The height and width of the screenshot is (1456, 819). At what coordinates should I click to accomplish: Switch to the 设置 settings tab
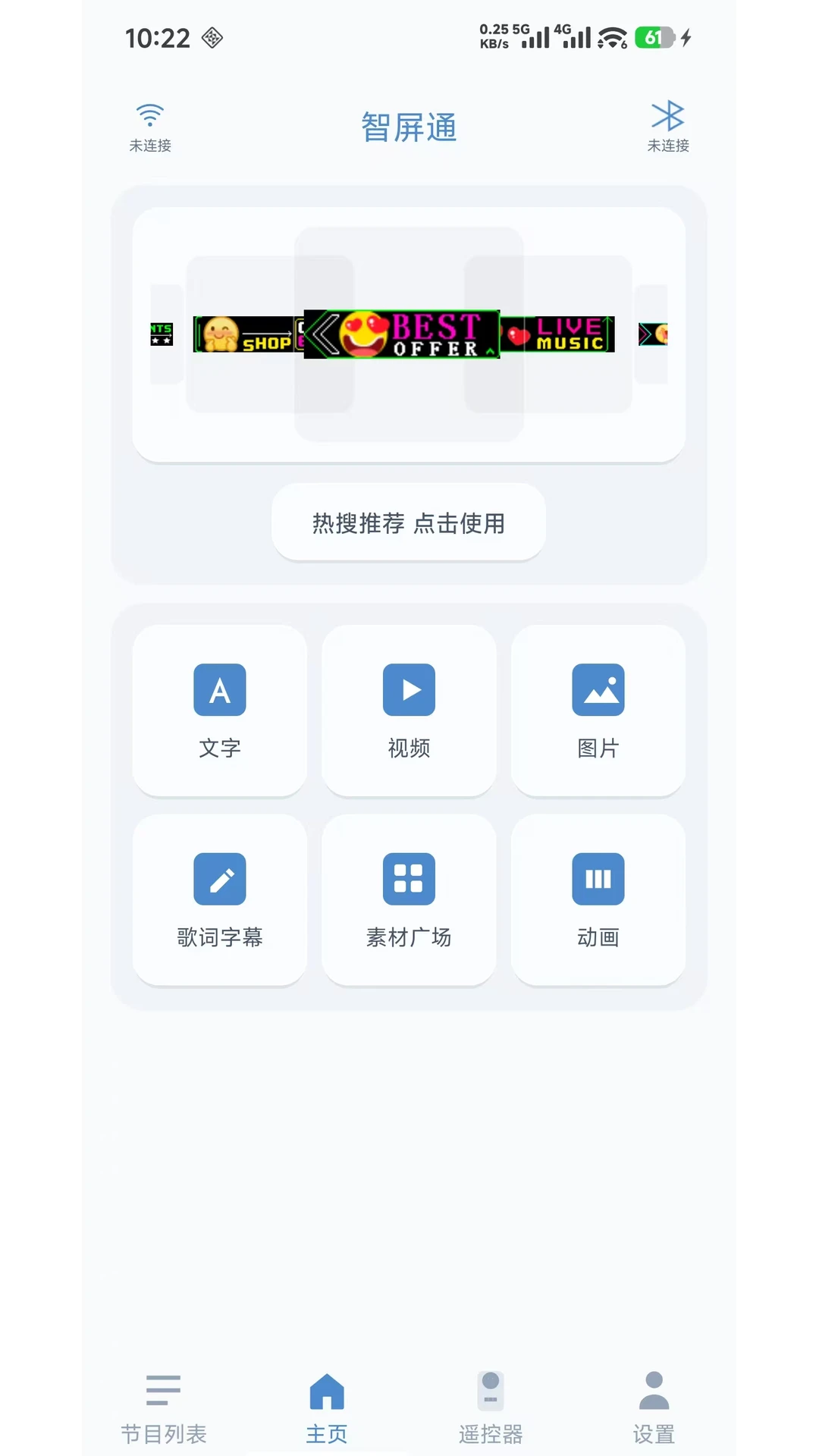click(x=654, y=1408)
